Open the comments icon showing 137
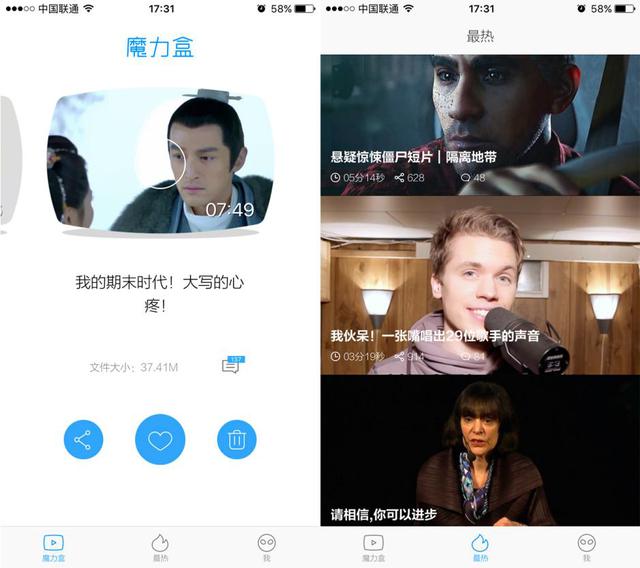The image size is (640, 568). click(x=231, y=366)
